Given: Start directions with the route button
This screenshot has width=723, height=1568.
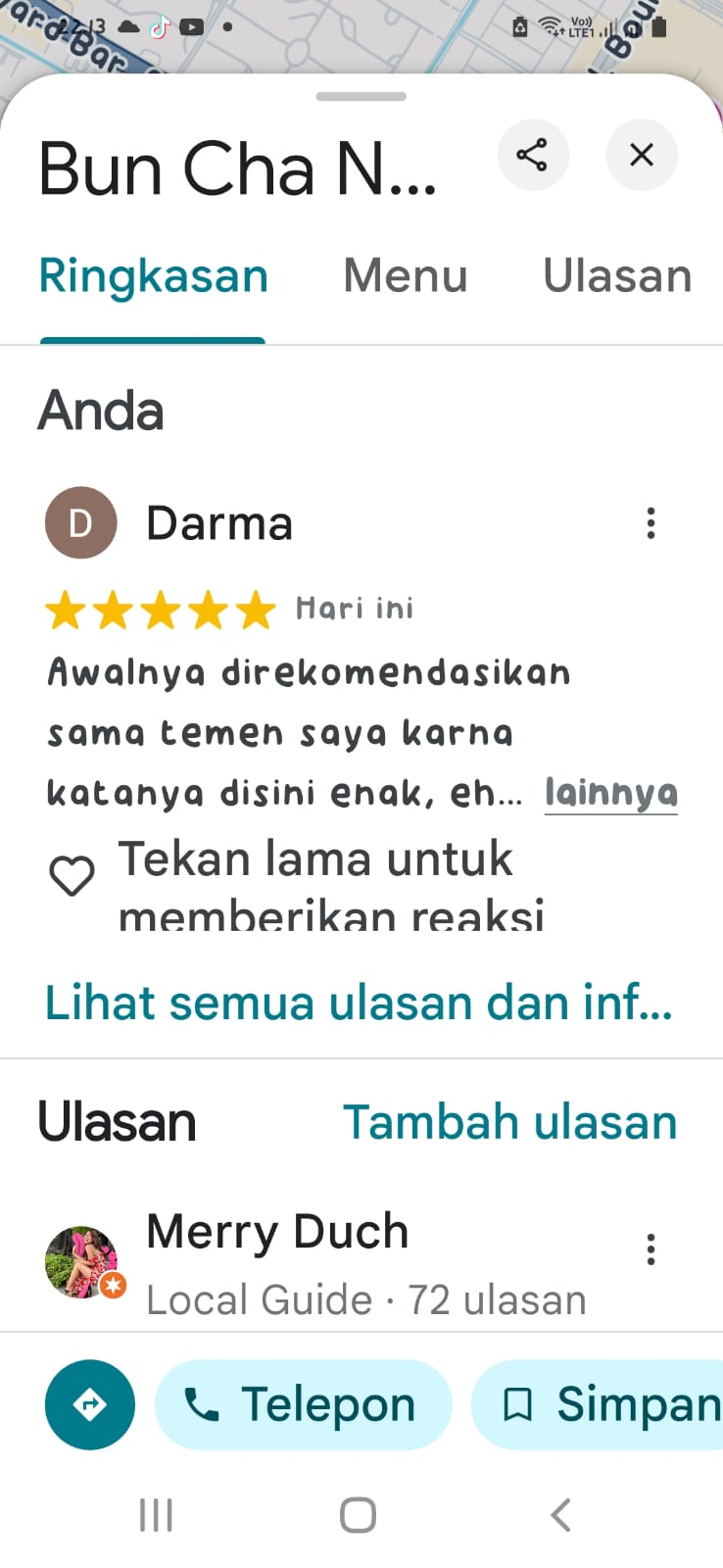Looking at the screenshot, I should pyautogui.click(x=90, y=1404).
